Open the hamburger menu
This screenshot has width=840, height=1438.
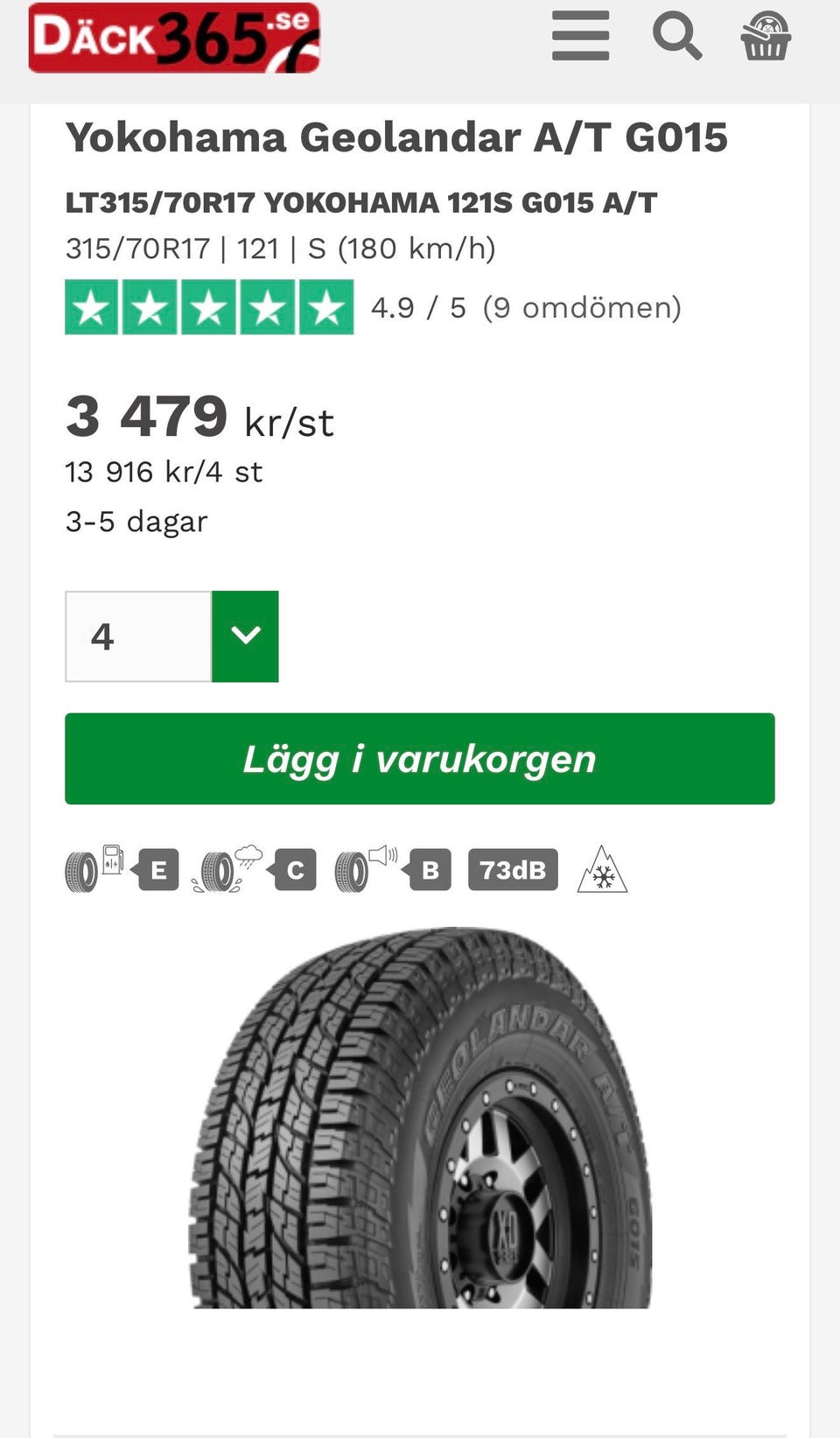pyautogui.click(x=580, y=36)
